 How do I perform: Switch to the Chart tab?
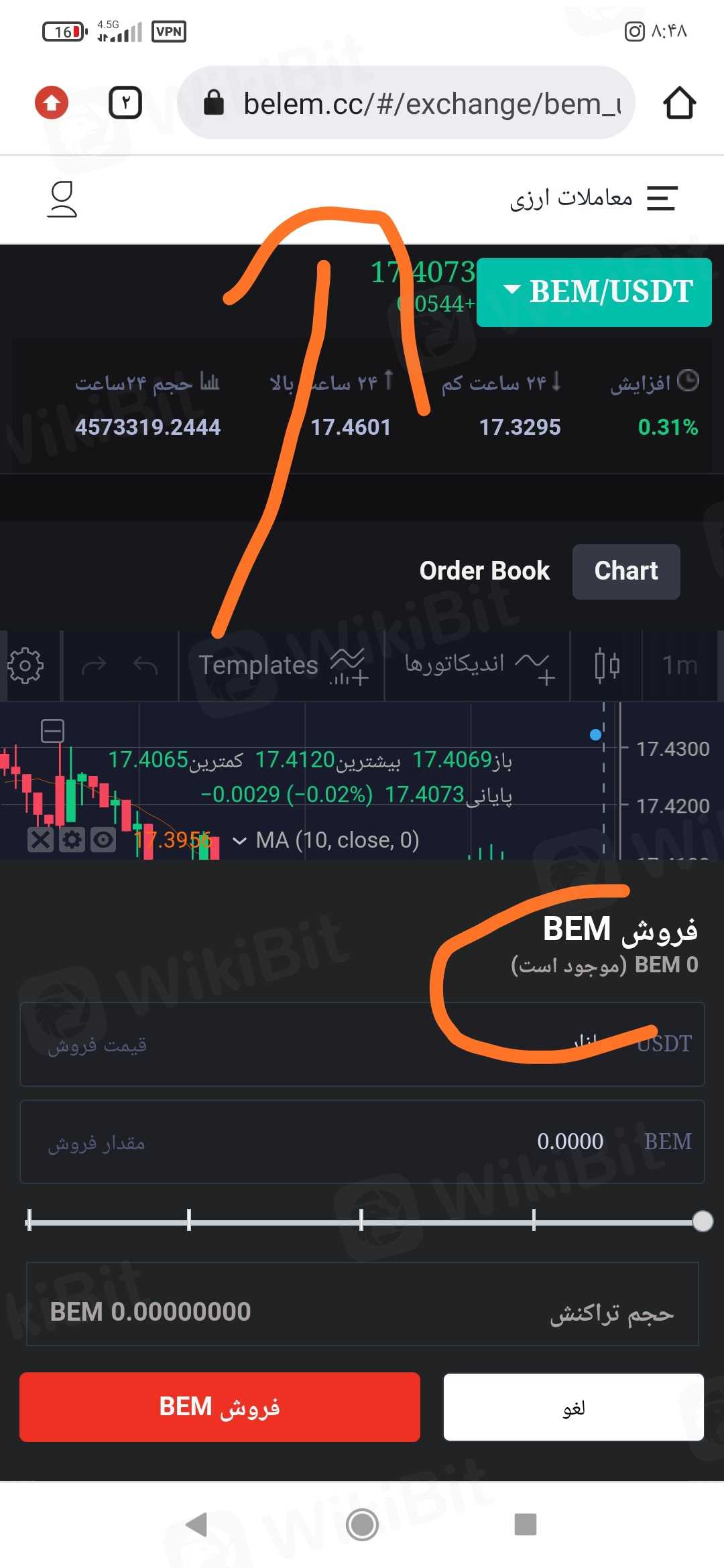coord(625,571)
